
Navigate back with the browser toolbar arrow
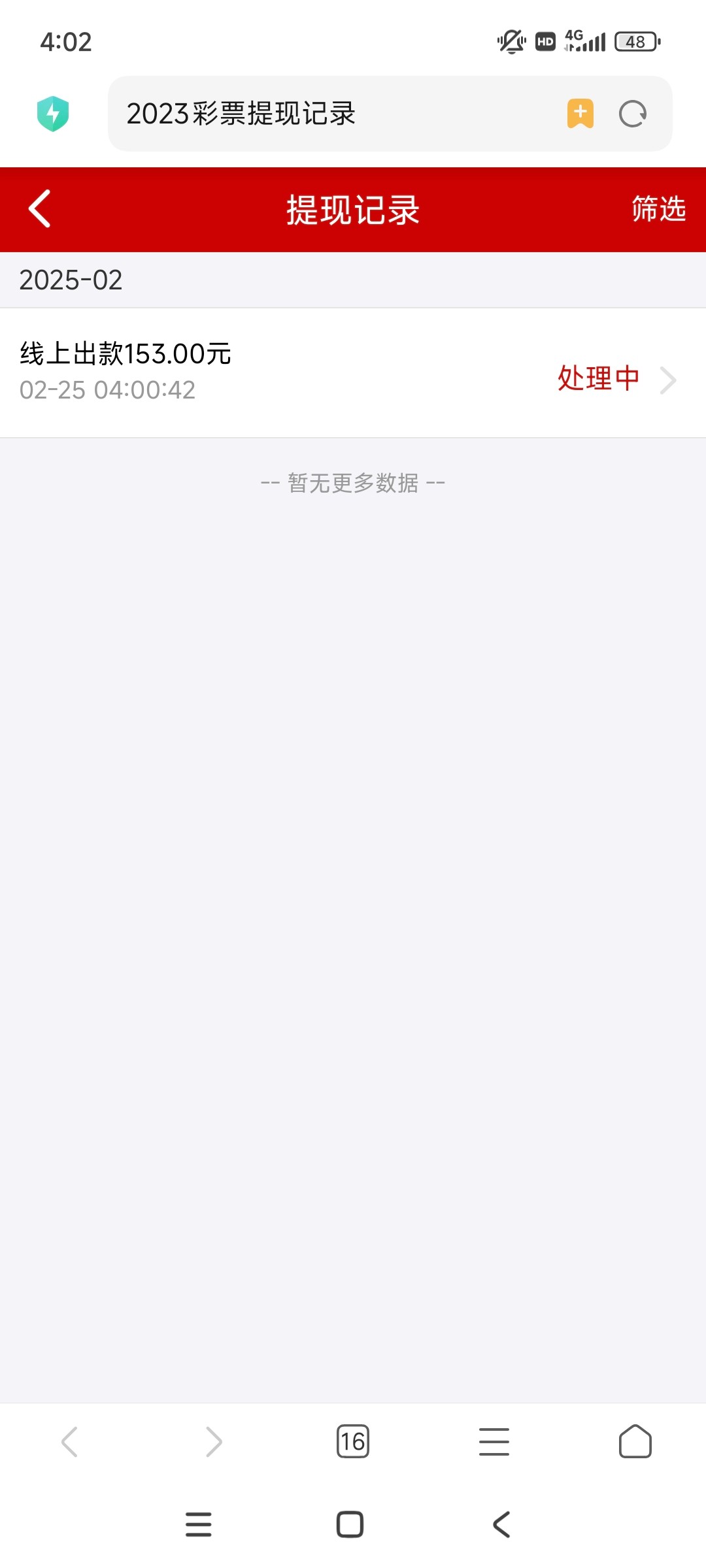pyautogui.click(x=70, y=1441)
